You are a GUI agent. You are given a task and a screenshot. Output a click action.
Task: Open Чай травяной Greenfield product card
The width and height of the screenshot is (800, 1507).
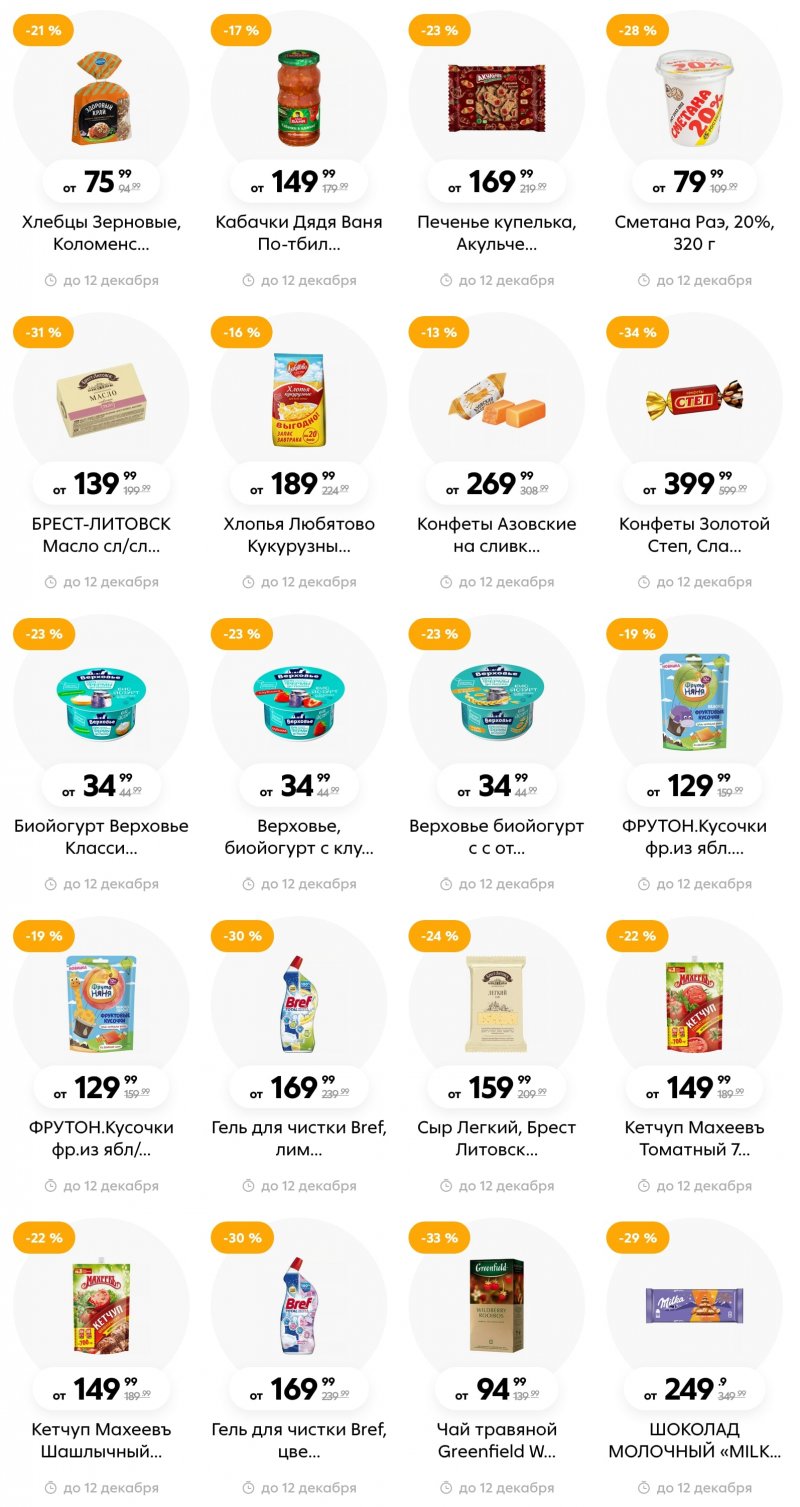(497, 1305)
